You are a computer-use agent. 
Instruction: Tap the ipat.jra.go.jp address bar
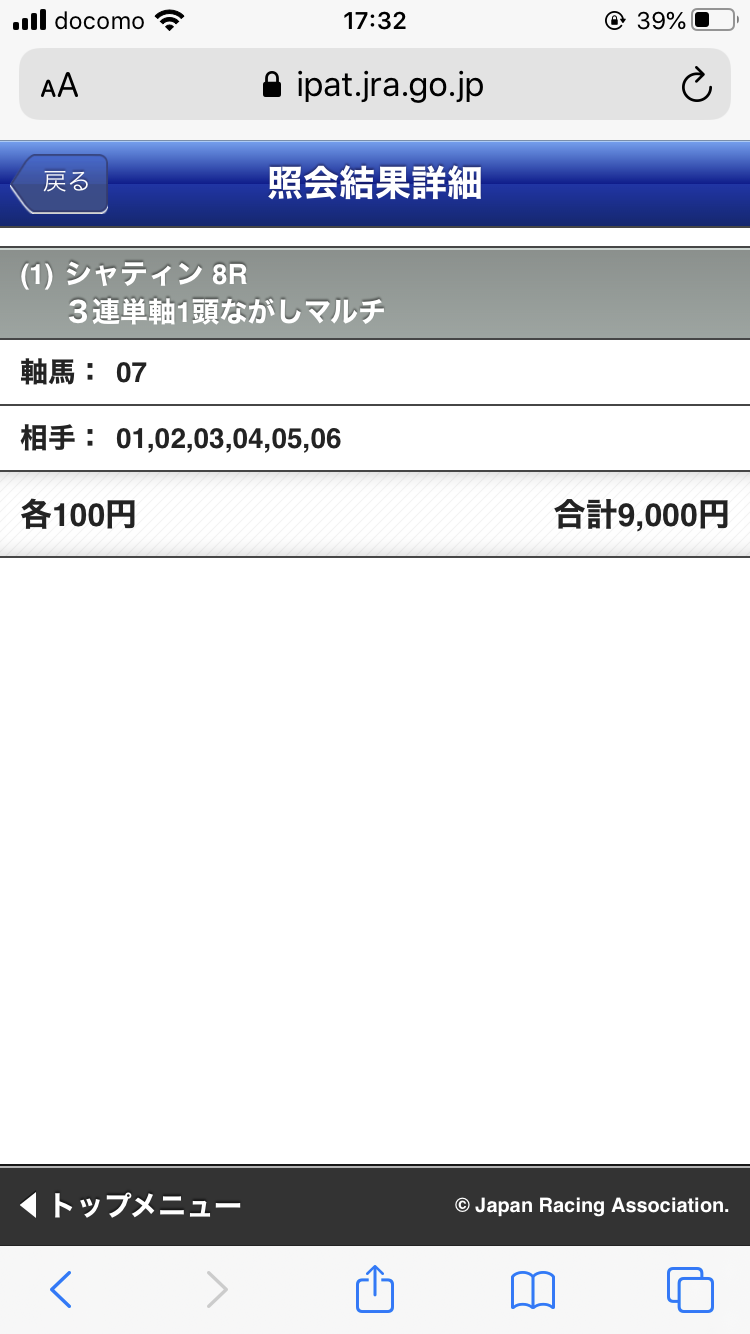pos(375,86)
